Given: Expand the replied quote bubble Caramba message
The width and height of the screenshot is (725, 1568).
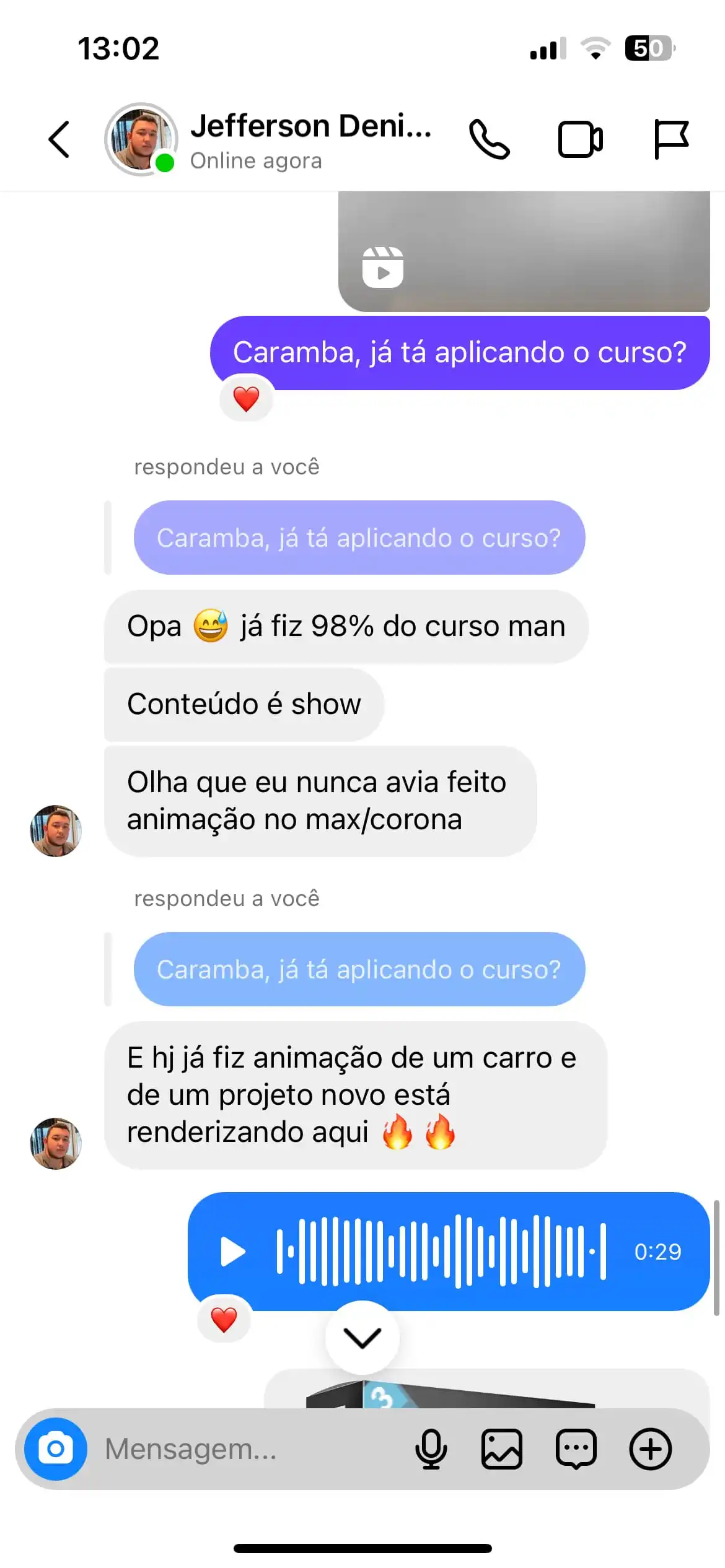Looking at the screenshot, I should [358, 538].
